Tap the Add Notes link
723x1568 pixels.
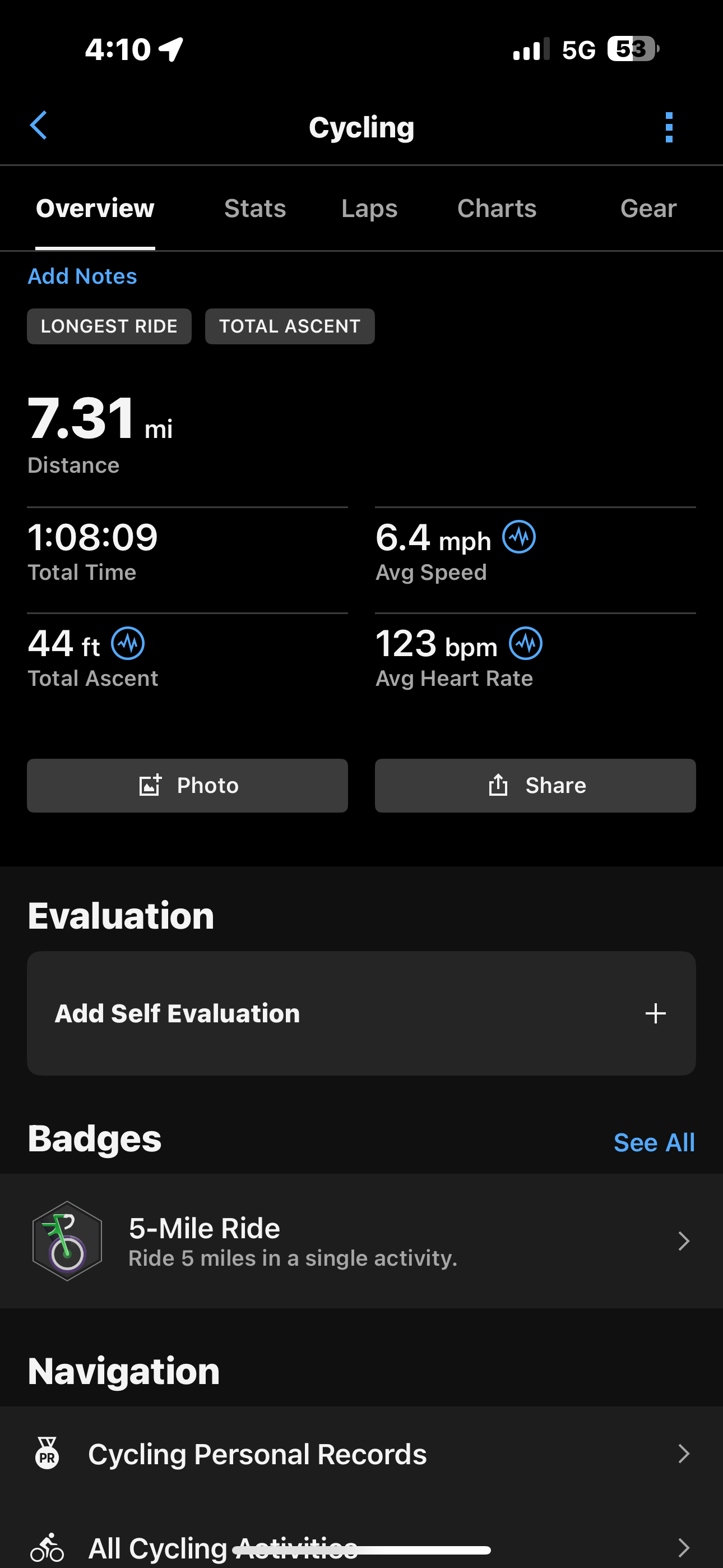[82, 276]
